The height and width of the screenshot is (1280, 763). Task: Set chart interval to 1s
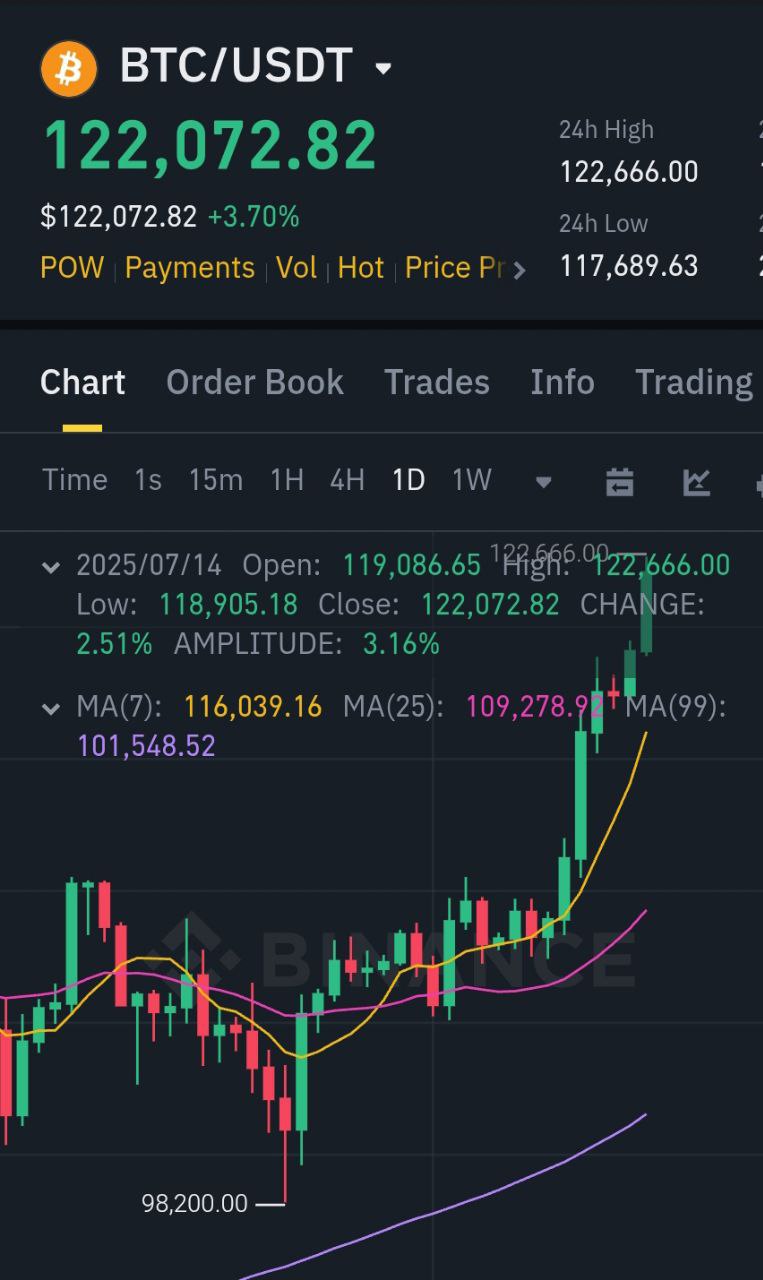coord(148,480)
